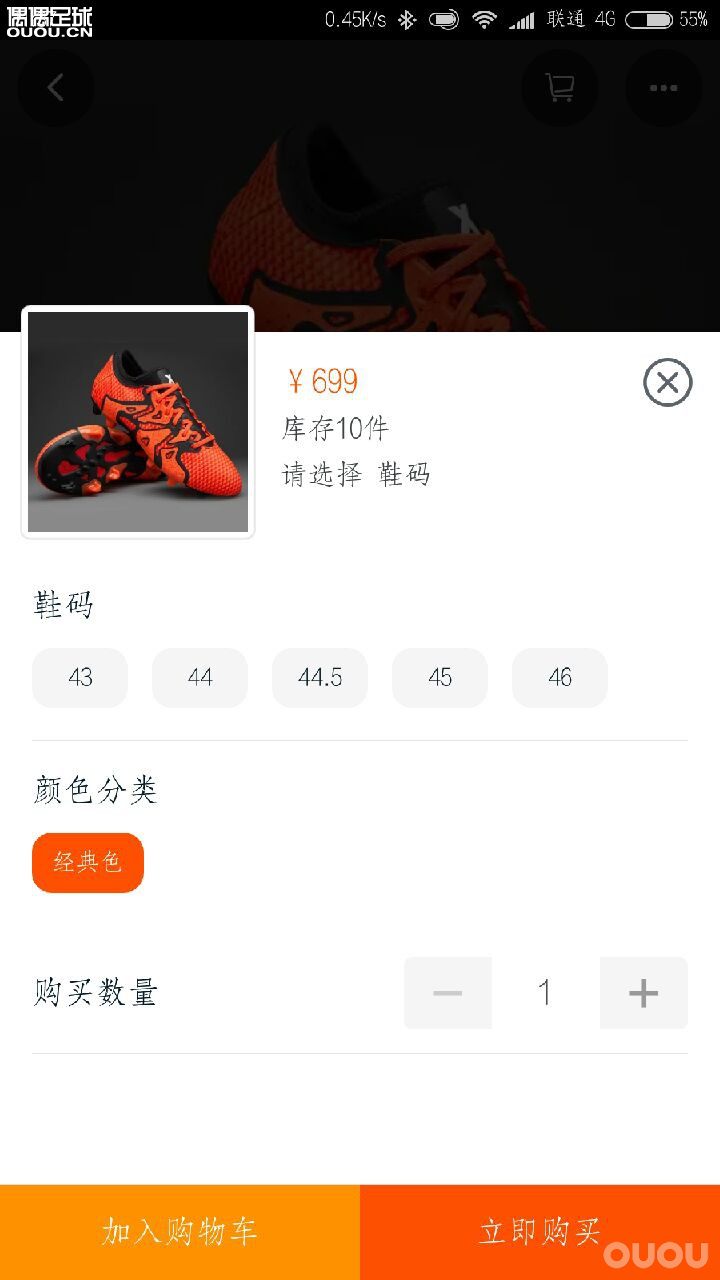Open the shopping cart icon
Image resolution: width=720 pixels, height=1280 pixels.
coord(560,88)
